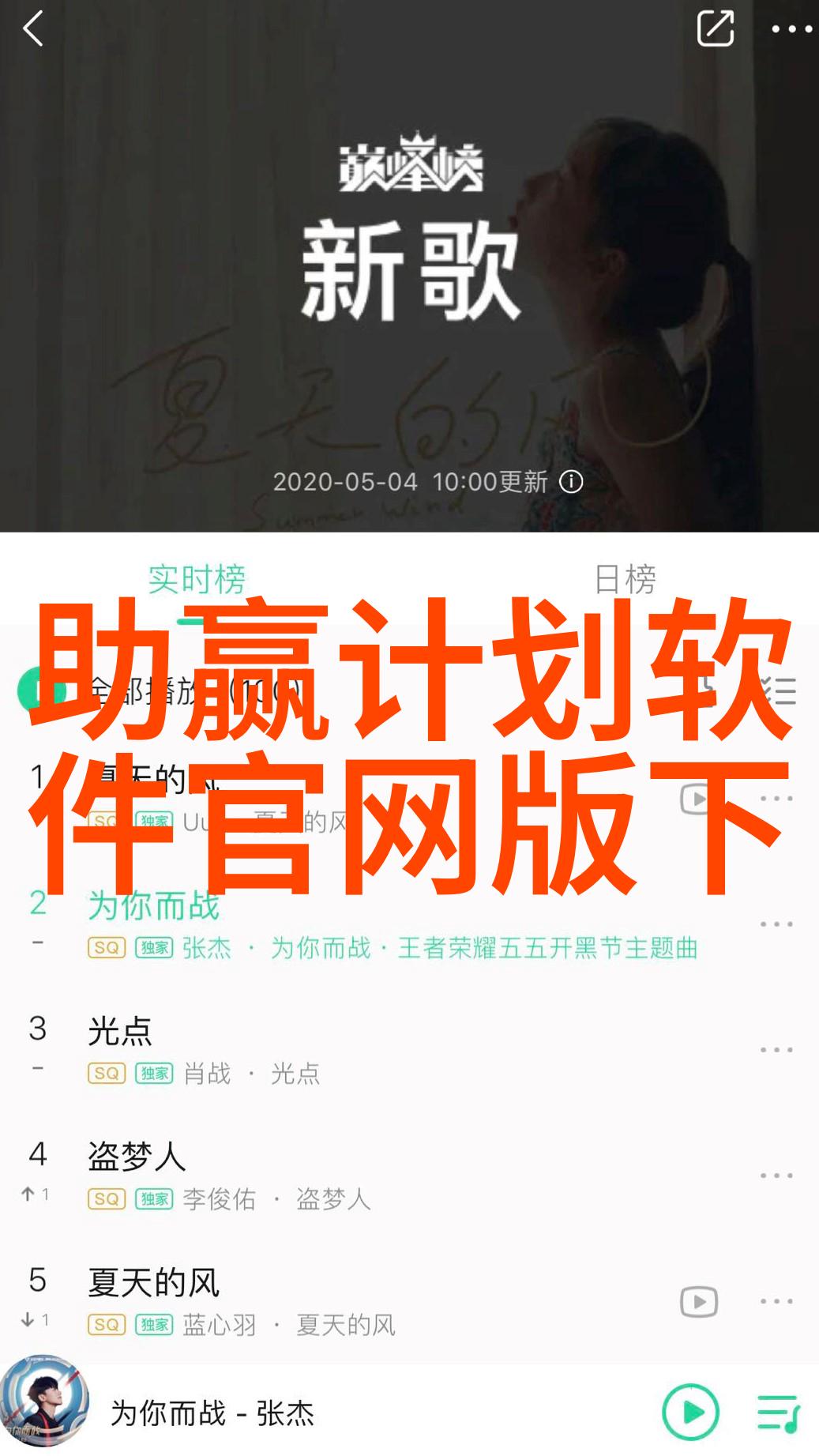The width and height of the screenshot is (819, 1456).
Task: Switch to the 日榜 tab
Action: (x=625, y=579)
